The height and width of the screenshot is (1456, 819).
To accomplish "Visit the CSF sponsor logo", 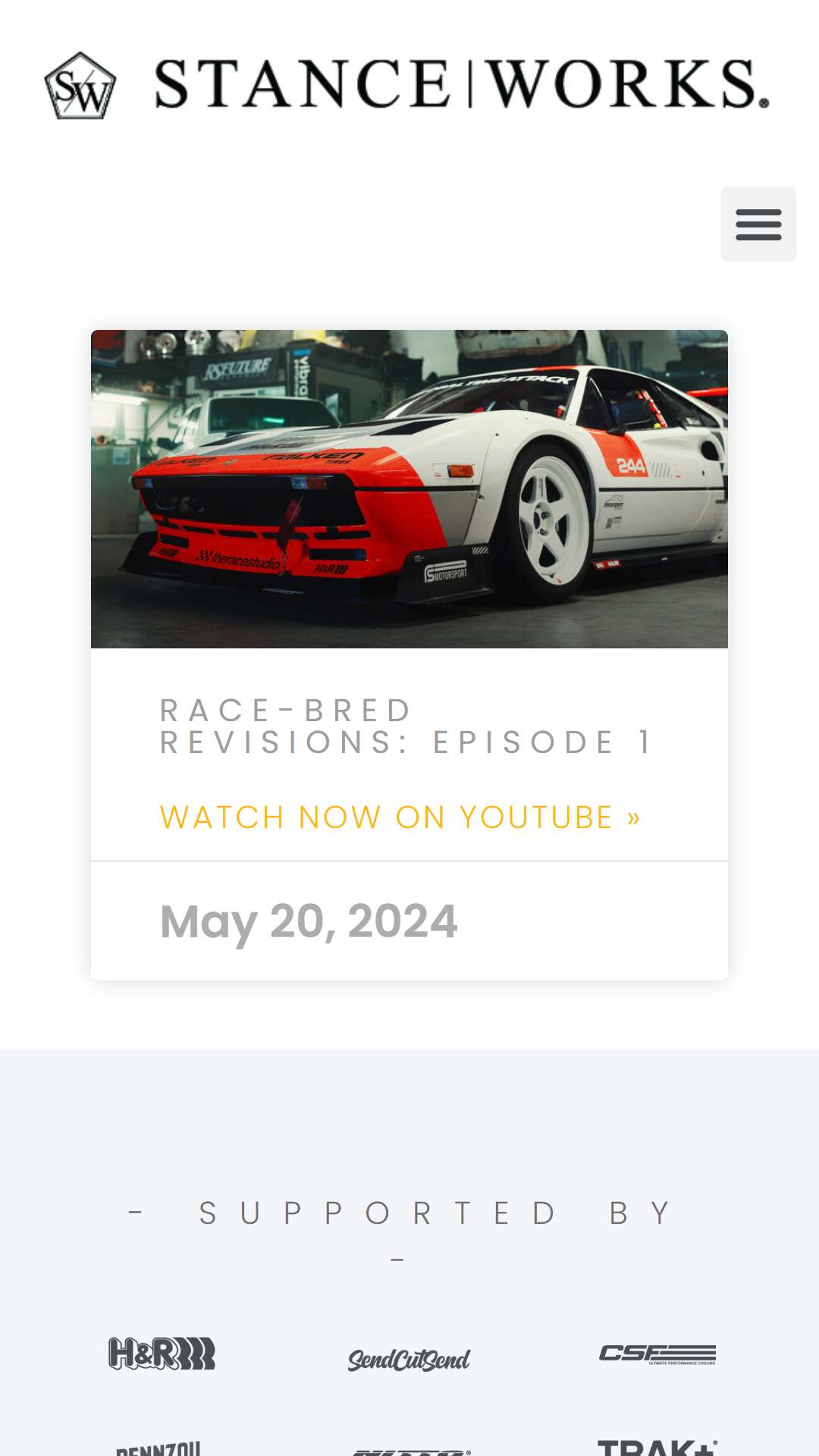I will pos(657,1354).
